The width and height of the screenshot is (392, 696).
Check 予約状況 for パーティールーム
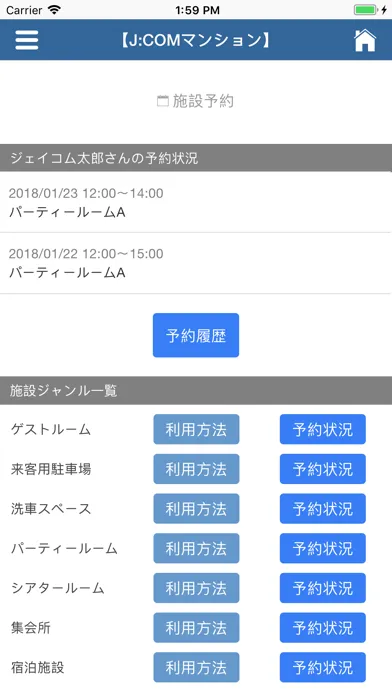[323, 548]
